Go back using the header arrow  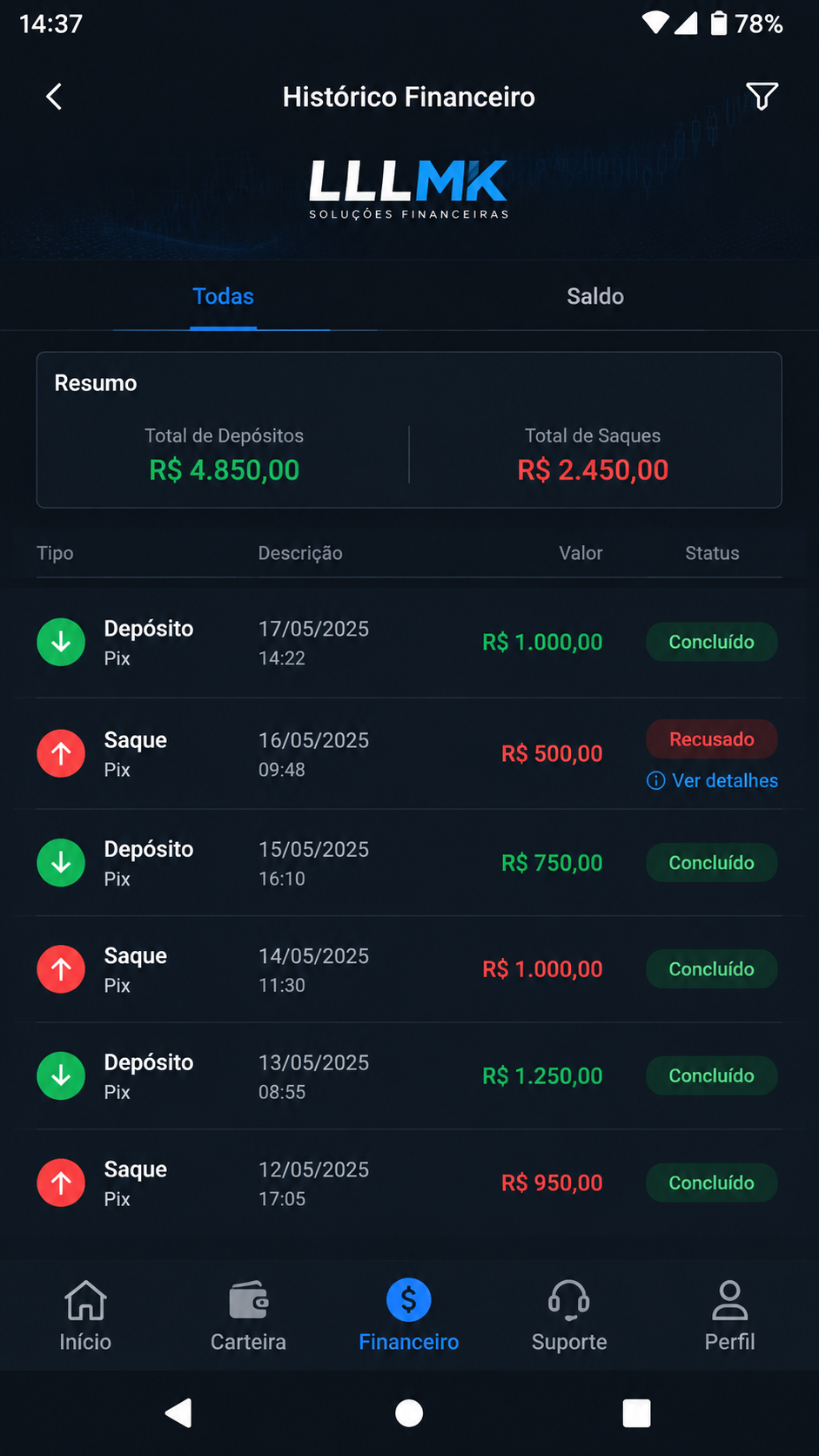[54, 97]
